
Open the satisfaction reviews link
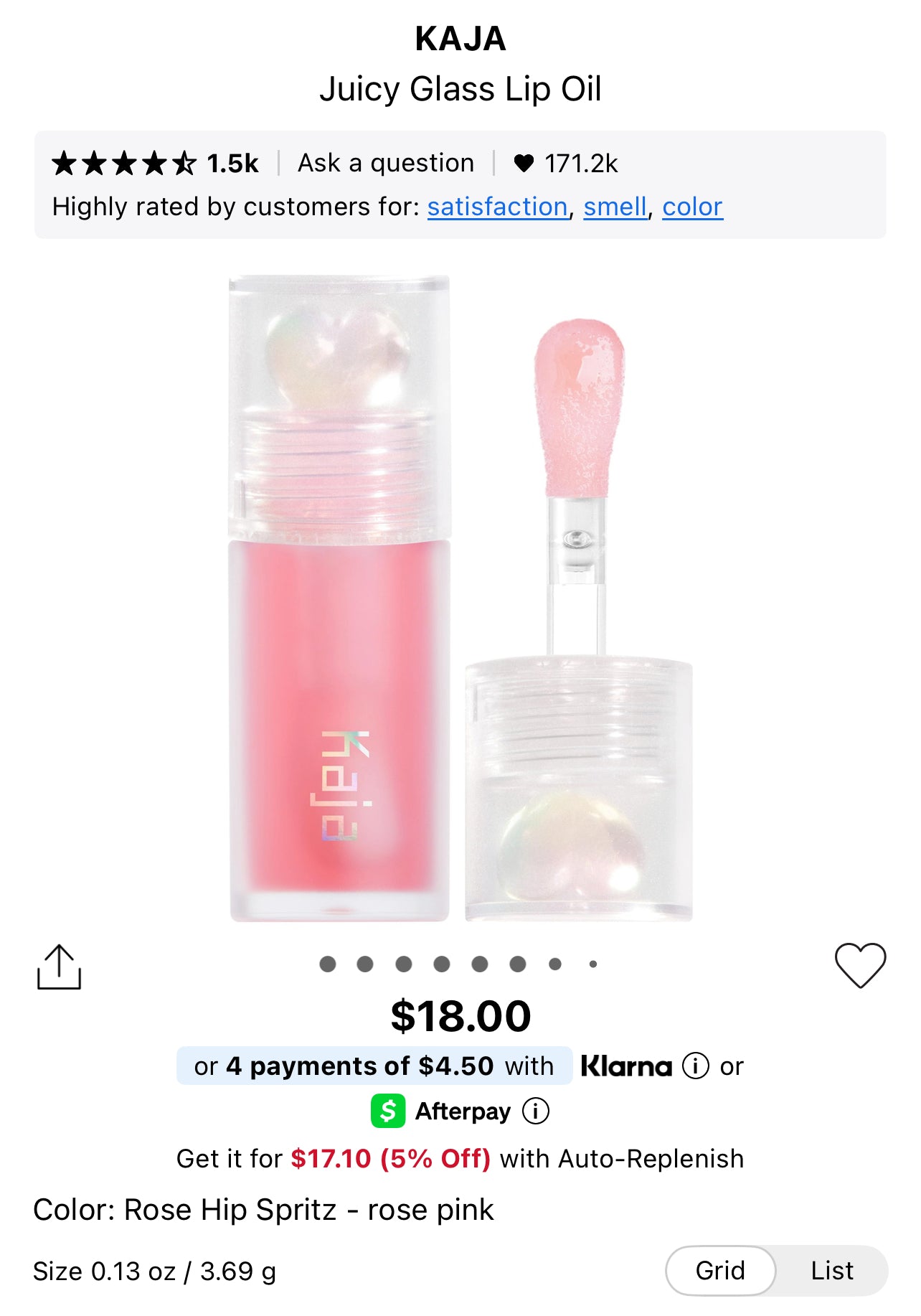pyautogui.click(x=498, y=206)
